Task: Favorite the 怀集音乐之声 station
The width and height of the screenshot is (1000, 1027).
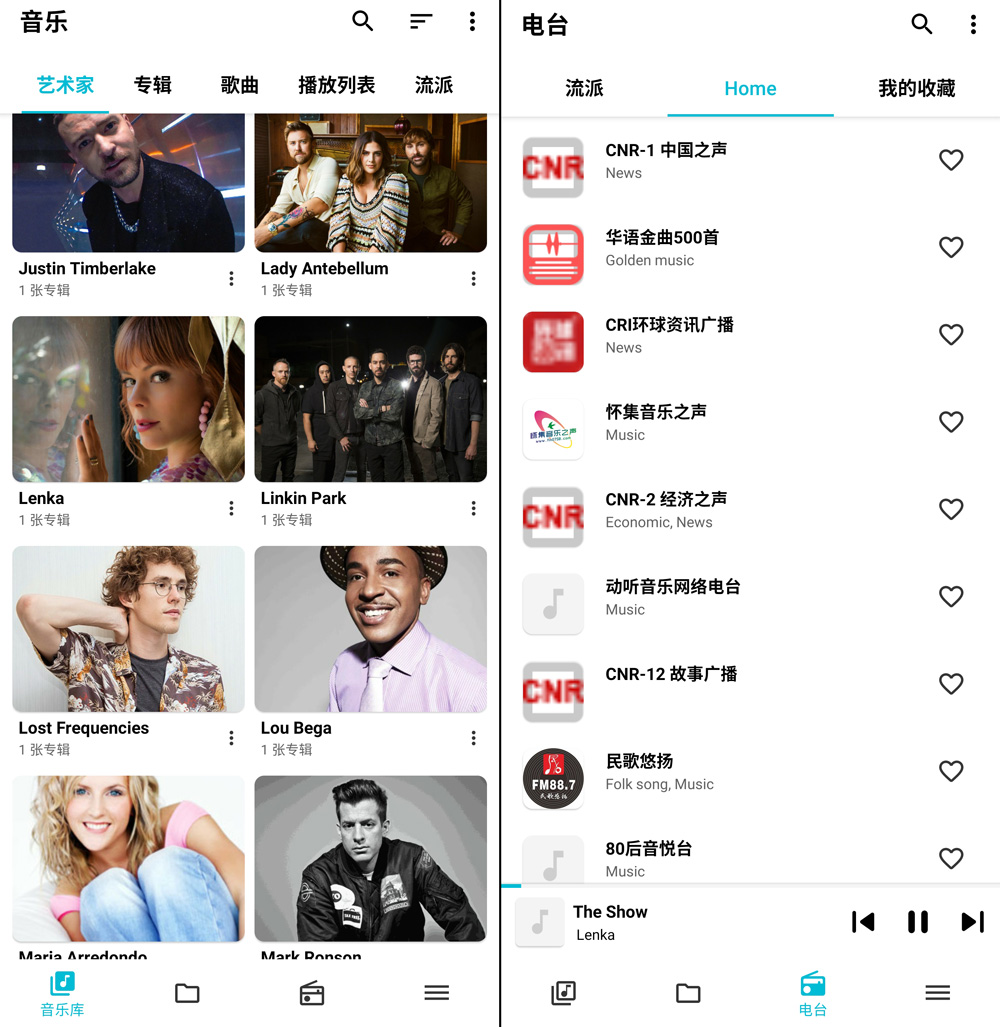Action: point(951,422)
